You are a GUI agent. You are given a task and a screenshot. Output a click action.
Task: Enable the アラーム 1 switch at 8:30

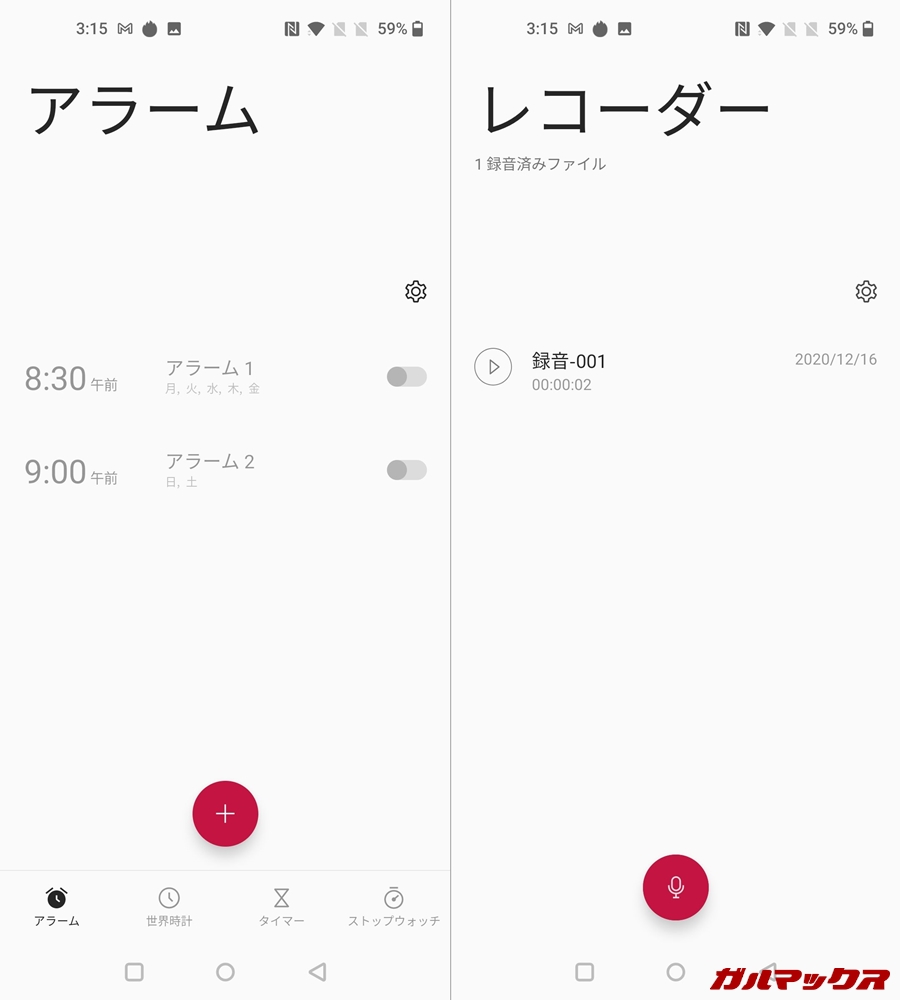pyautogui.click(x=406, y=376)
